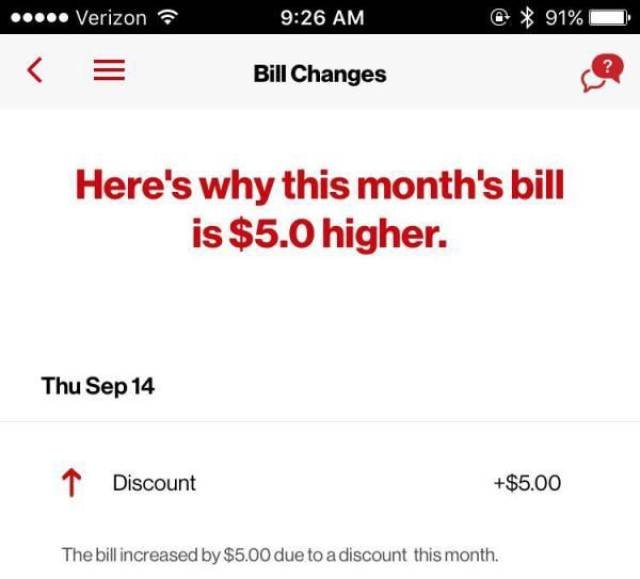Viewport: 640px width, 579px height.
Task: Open the hamburger navigation menu
Action: (x=109, y=73)
